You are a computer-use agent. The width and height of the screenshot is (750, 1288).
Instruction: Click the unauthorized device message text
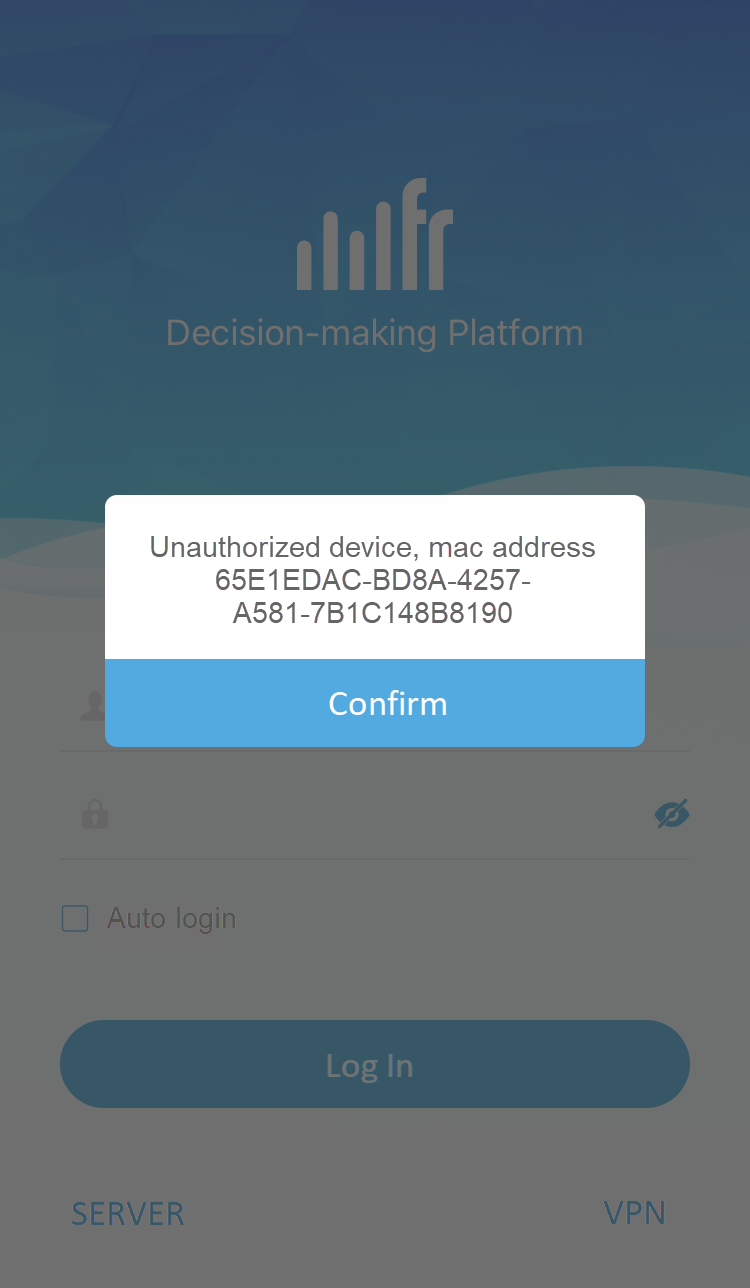[x=374, y=580]
